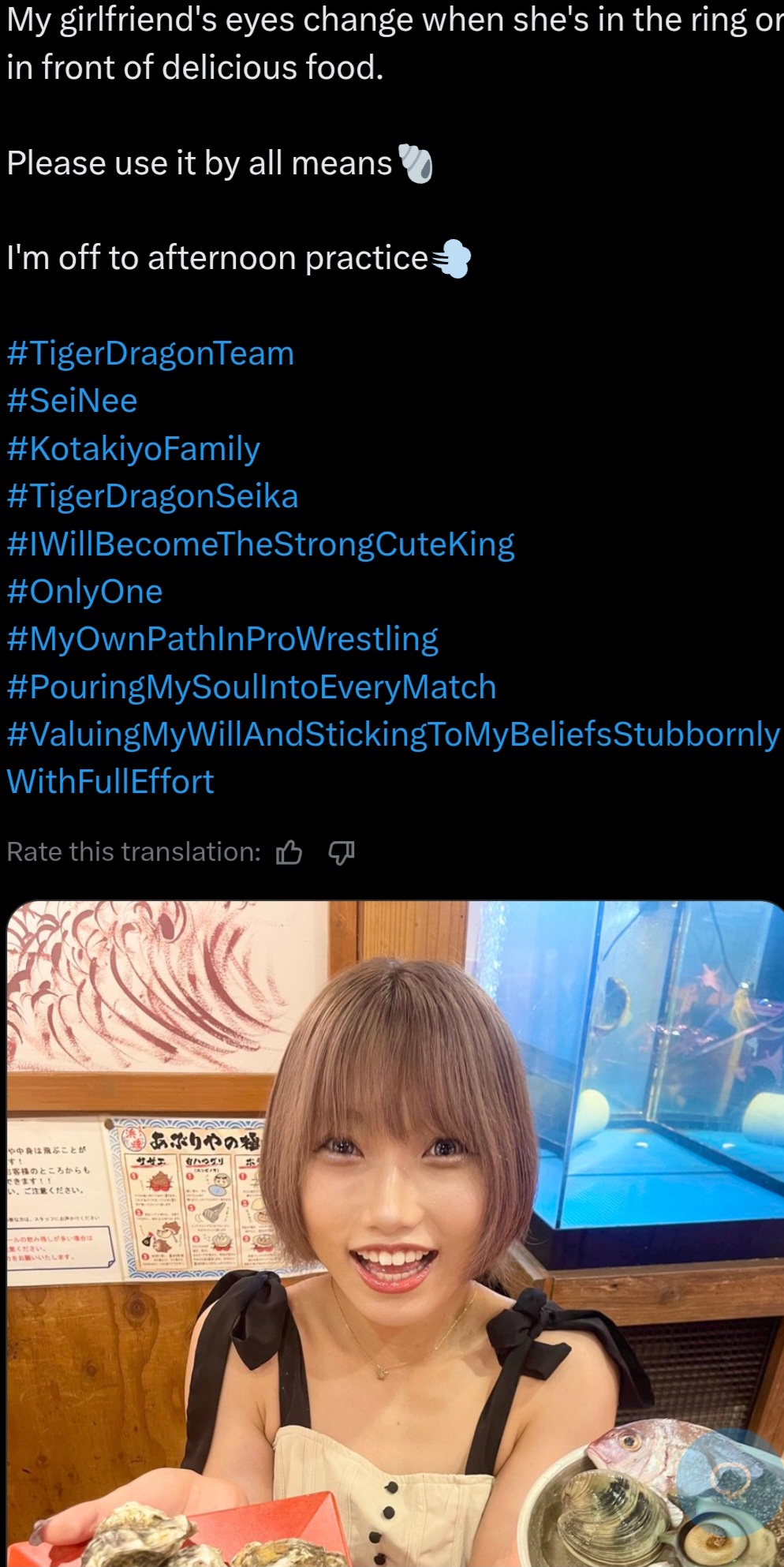This screenshot has height=1567, width=784.
Task: Open the #TigerDragonSeika hashtag
Action: [x=152, y=496]
